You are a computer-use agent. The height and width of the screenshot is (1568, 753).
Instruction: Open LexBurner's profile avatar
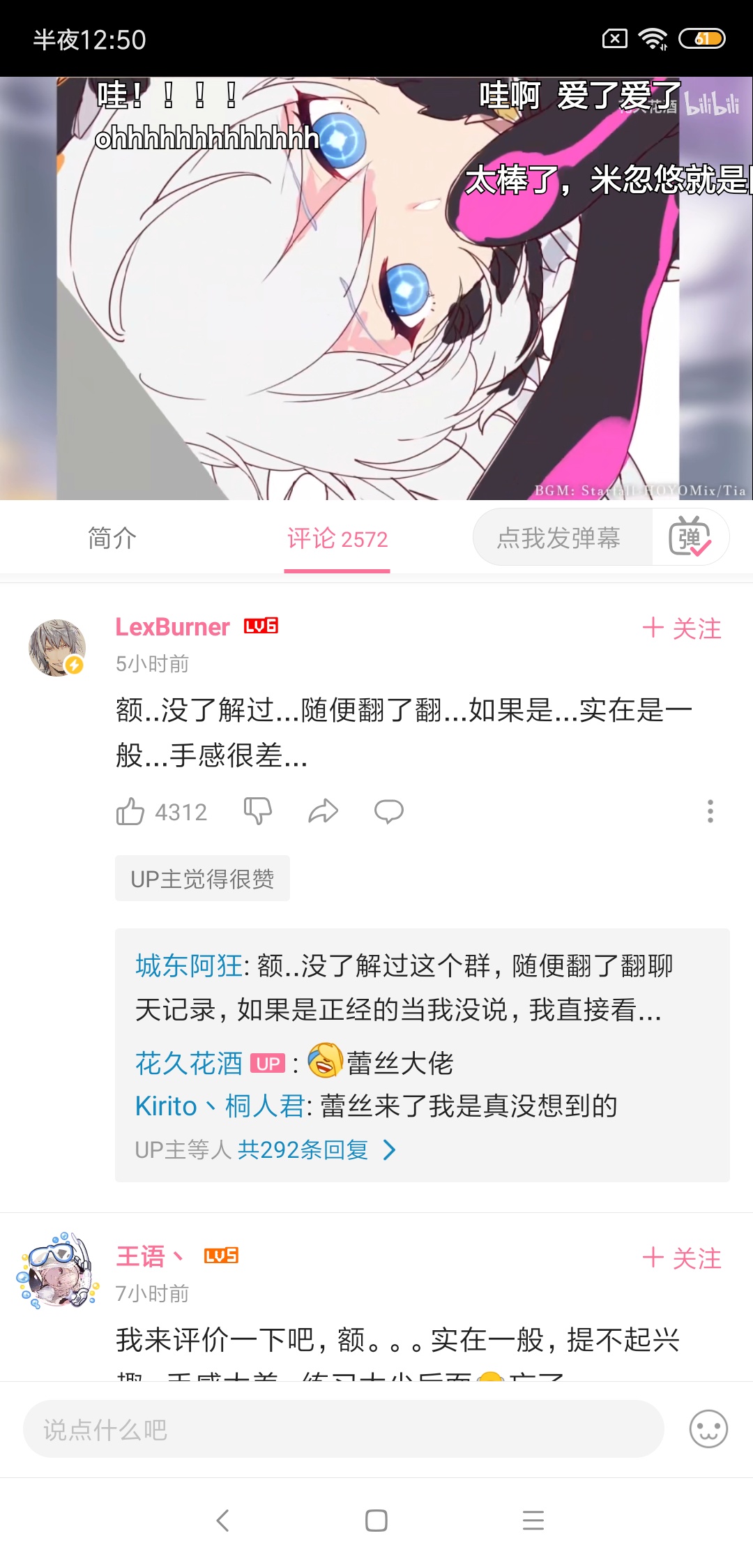click(57, 648)
